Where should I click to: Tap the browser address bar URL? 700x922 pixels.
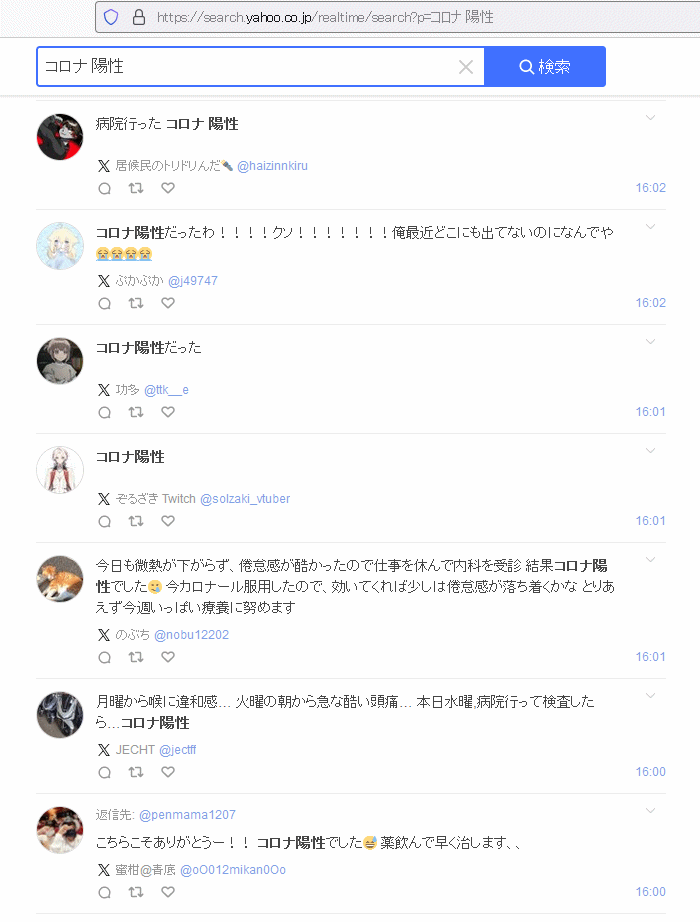pyautogui.click(x=325, y=17)
